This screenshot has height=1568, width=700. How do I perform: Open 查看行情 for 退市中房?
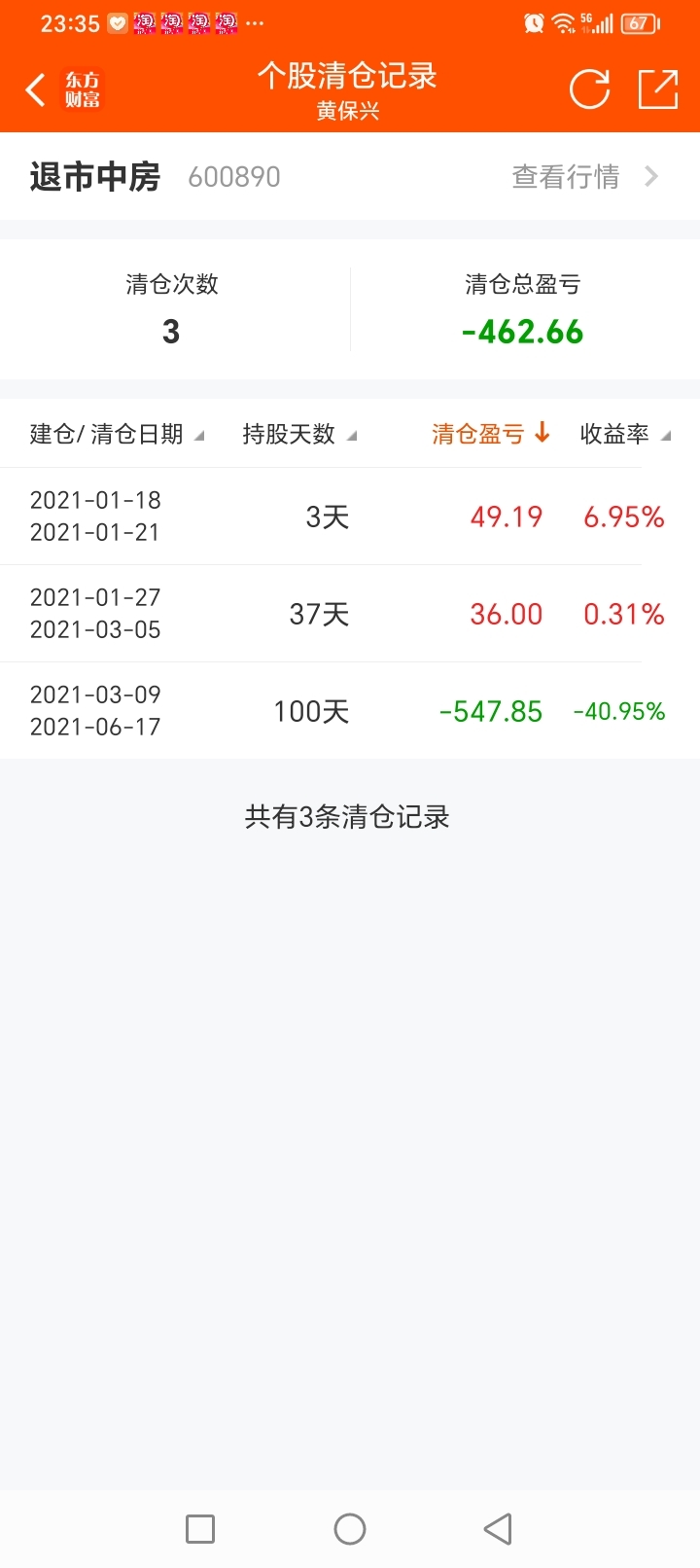[x=585, y=176]
